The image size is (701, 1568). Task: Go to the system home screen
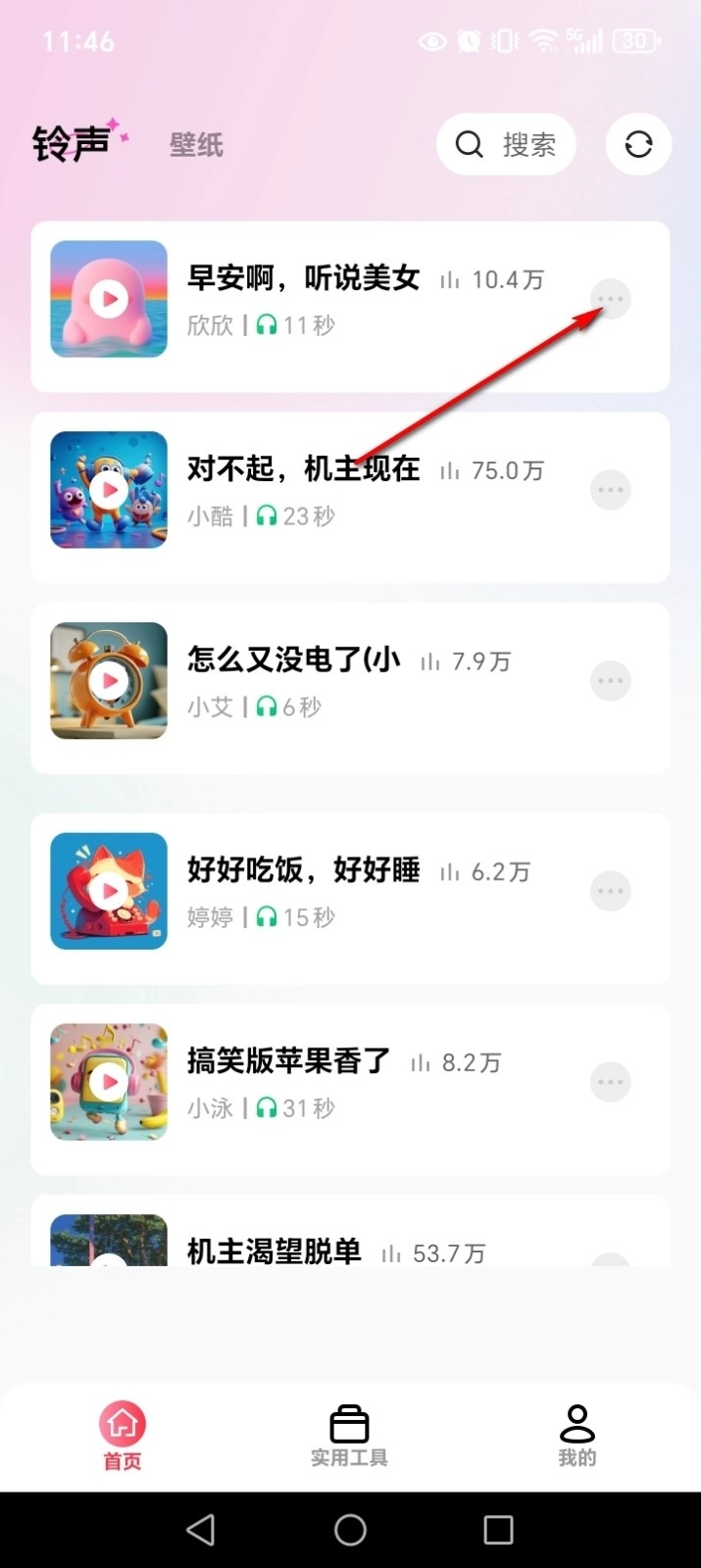point(350,1530)
